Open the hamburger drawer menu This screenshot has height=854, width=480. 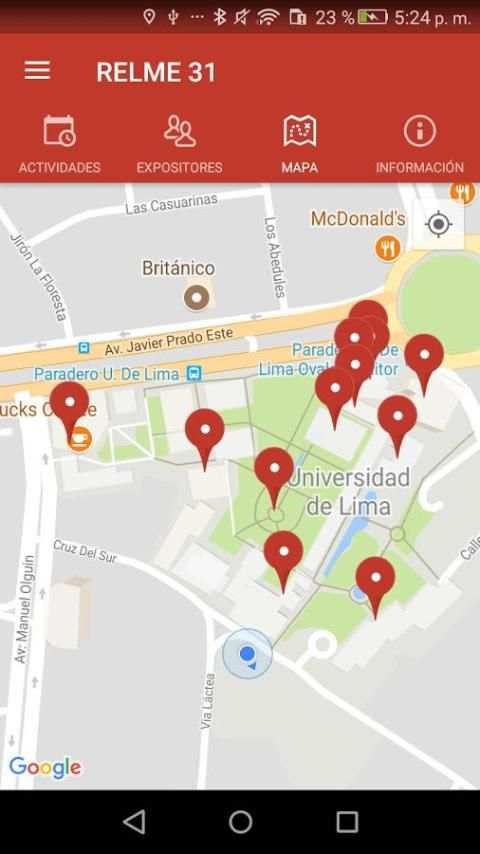click(x=37, y=71)
